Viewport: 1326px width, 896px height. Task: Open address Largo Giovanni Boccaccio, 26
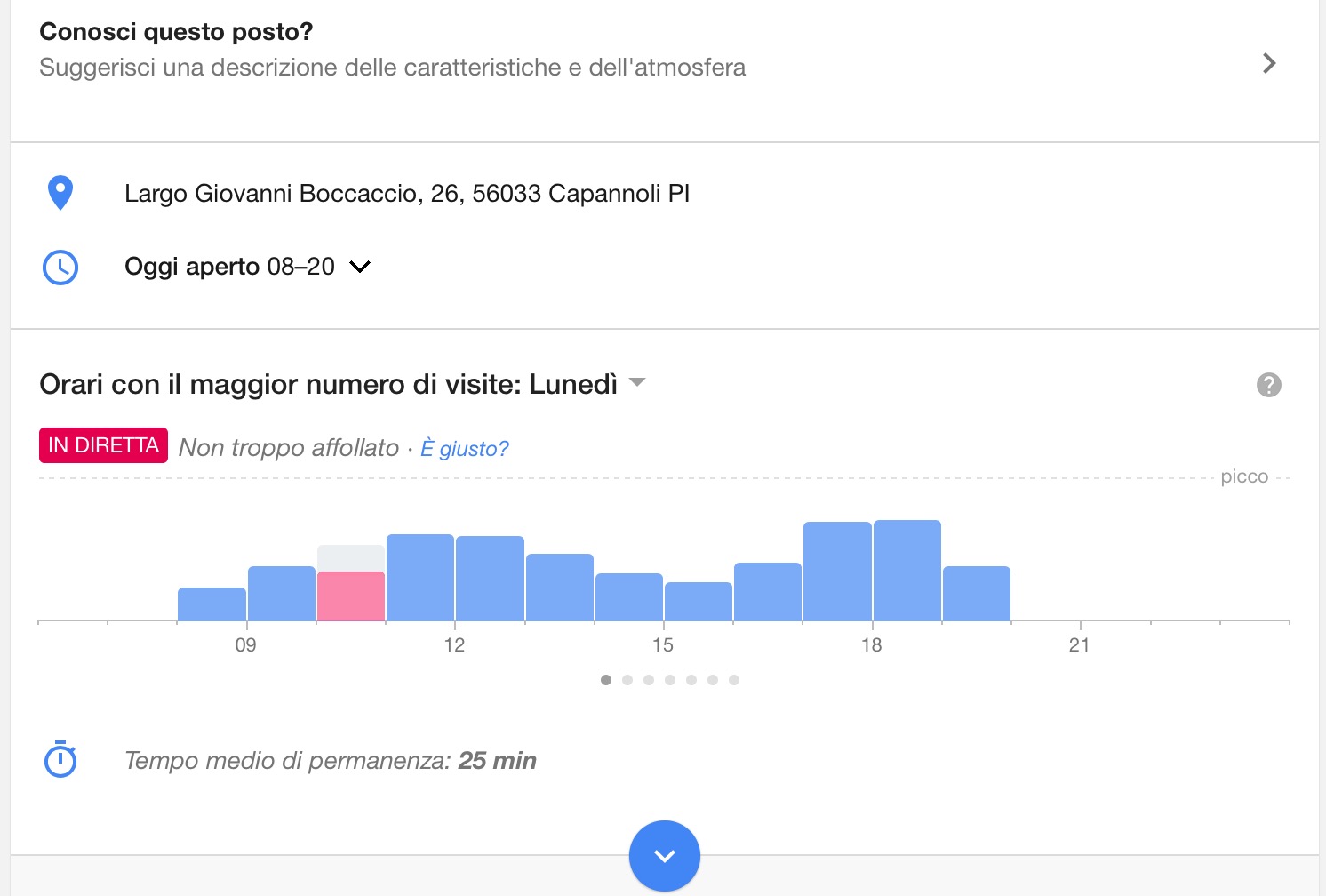pos(407,194)
